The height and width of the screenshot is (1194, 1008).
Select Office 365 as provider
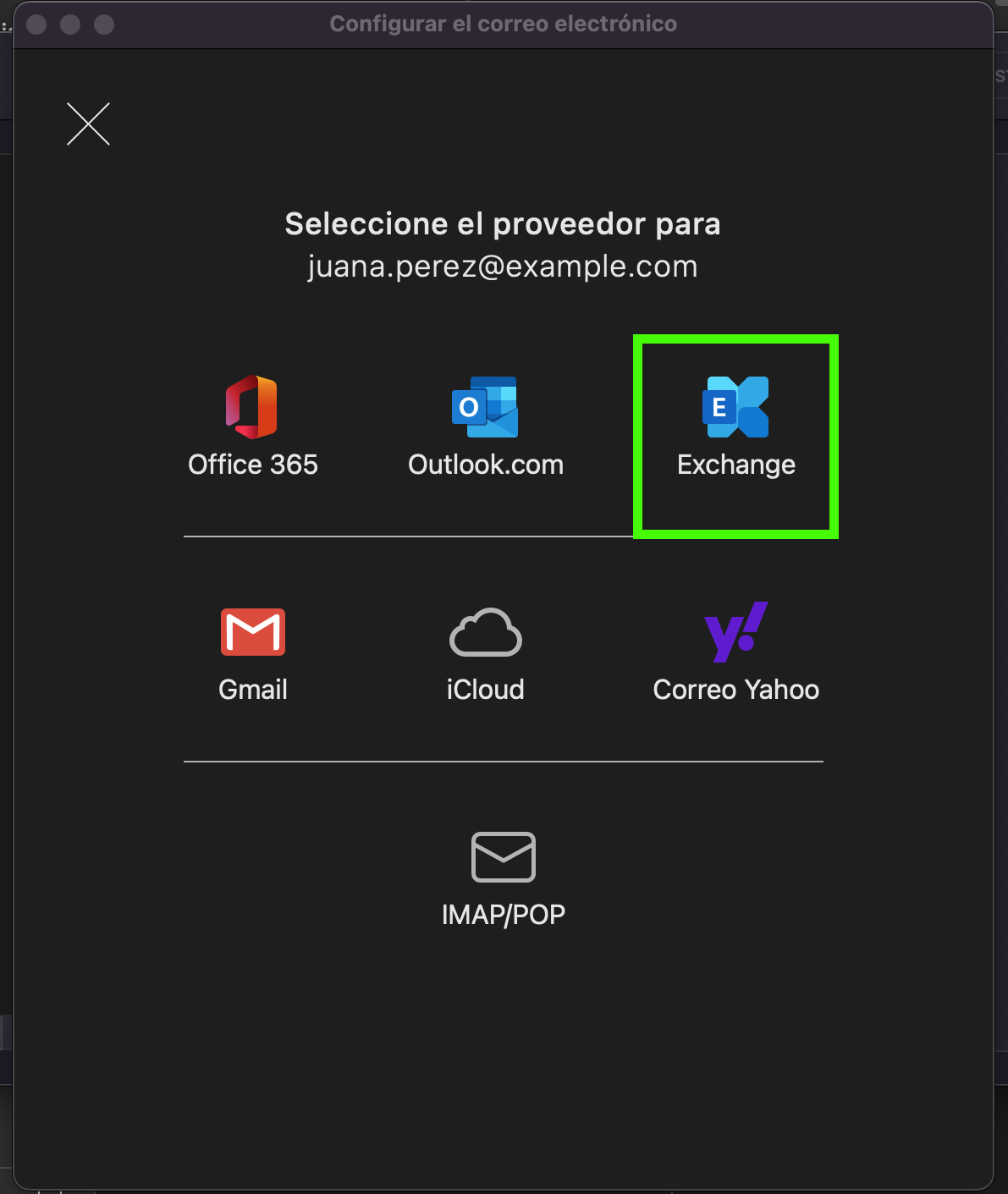click(x=252, y=427)
